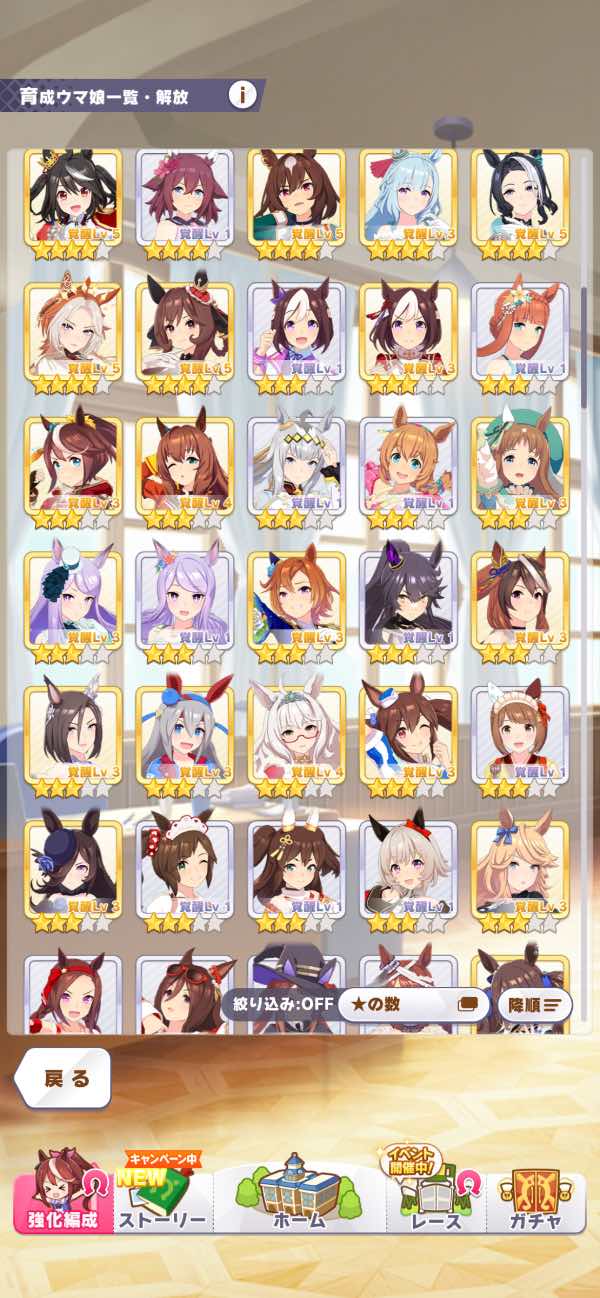The image size is (600, 1298).
Task: Open the ガチャ tab
Action: [536, 1194]
